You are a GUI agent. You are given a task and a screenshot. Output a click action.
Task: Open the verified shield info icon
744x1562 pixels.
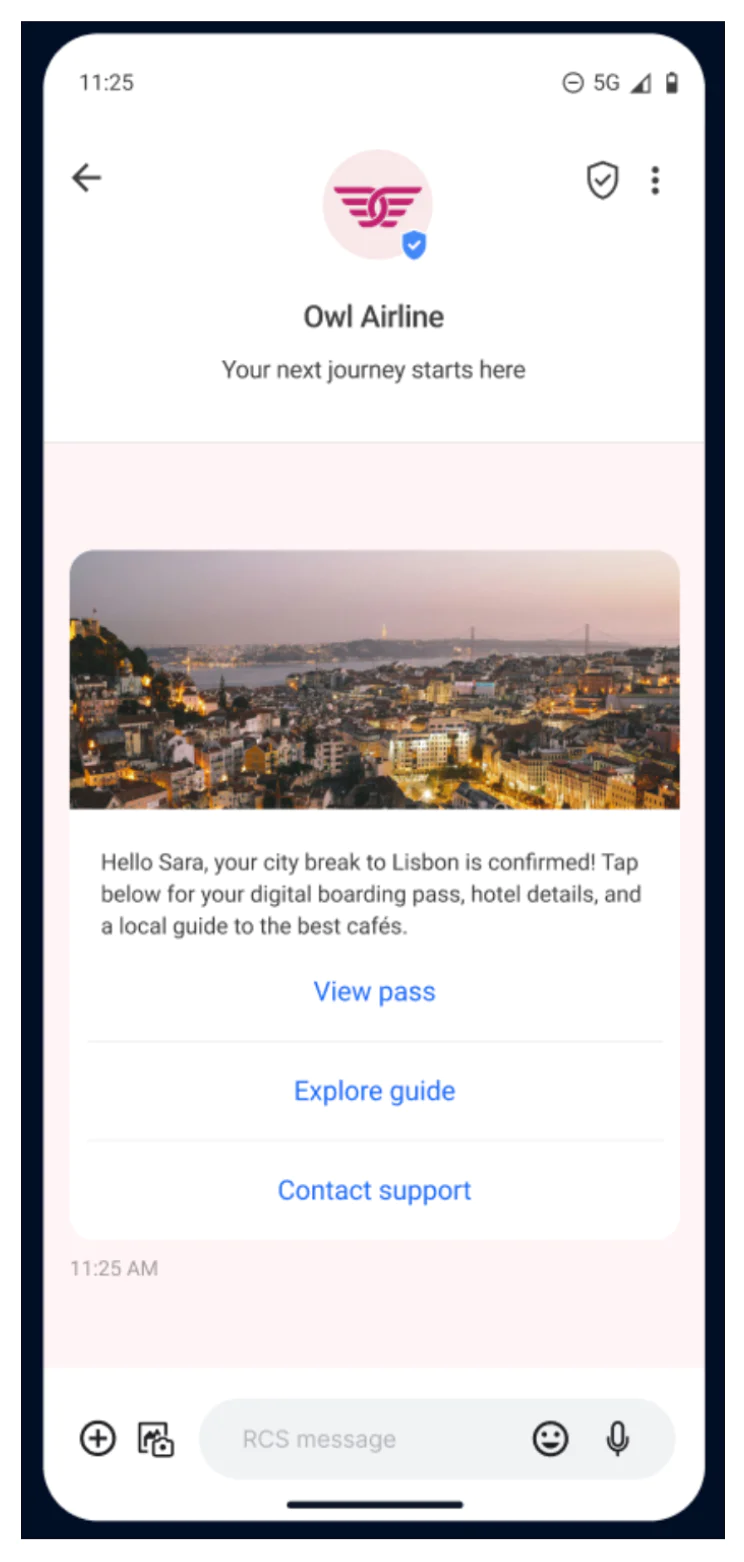tap(602, 180)
